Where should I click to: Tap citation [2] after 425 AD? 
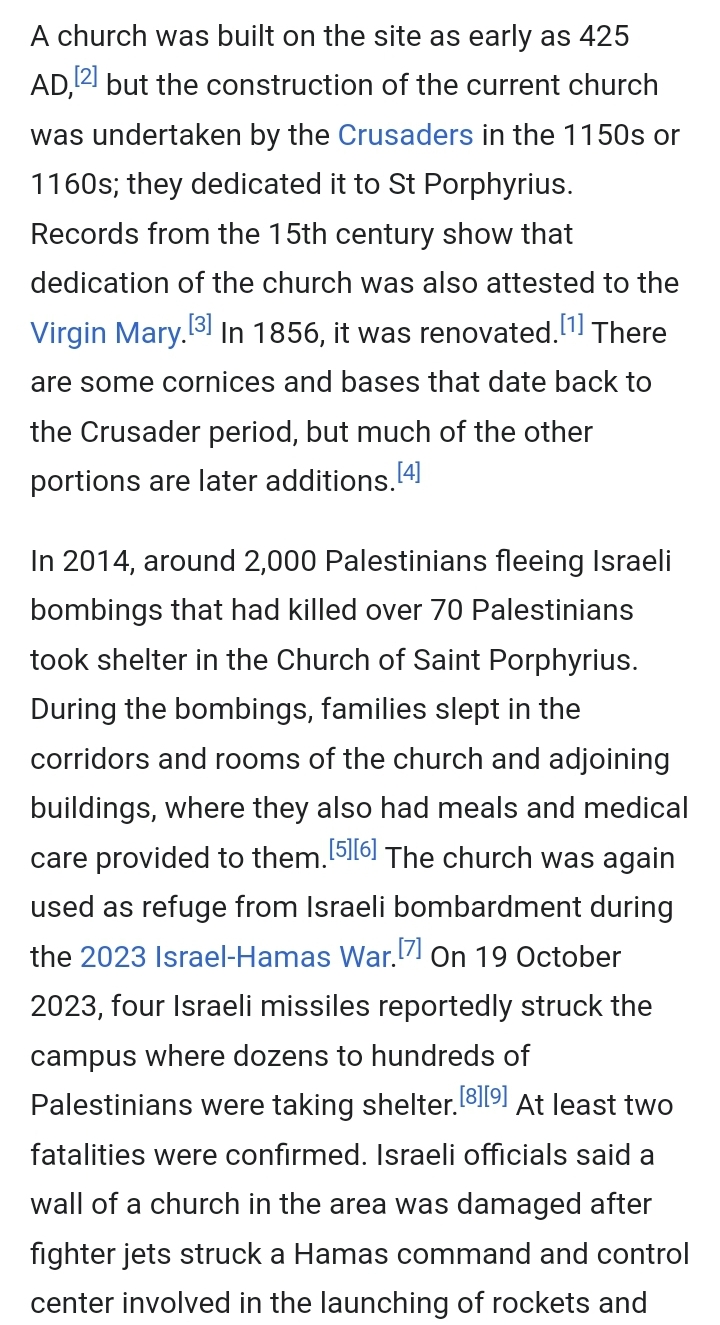point(87,77)
